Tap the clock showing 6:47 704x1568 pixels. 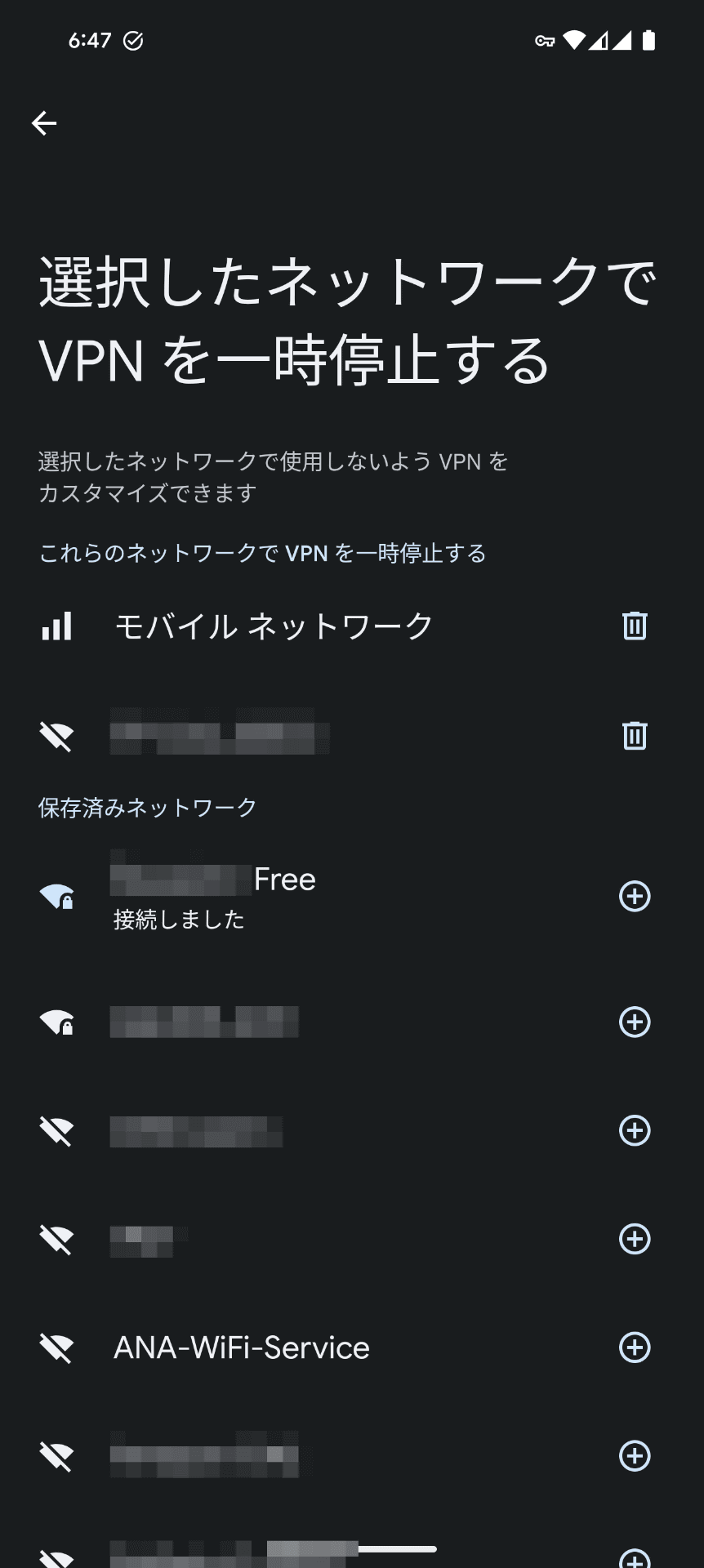(88, 40)
